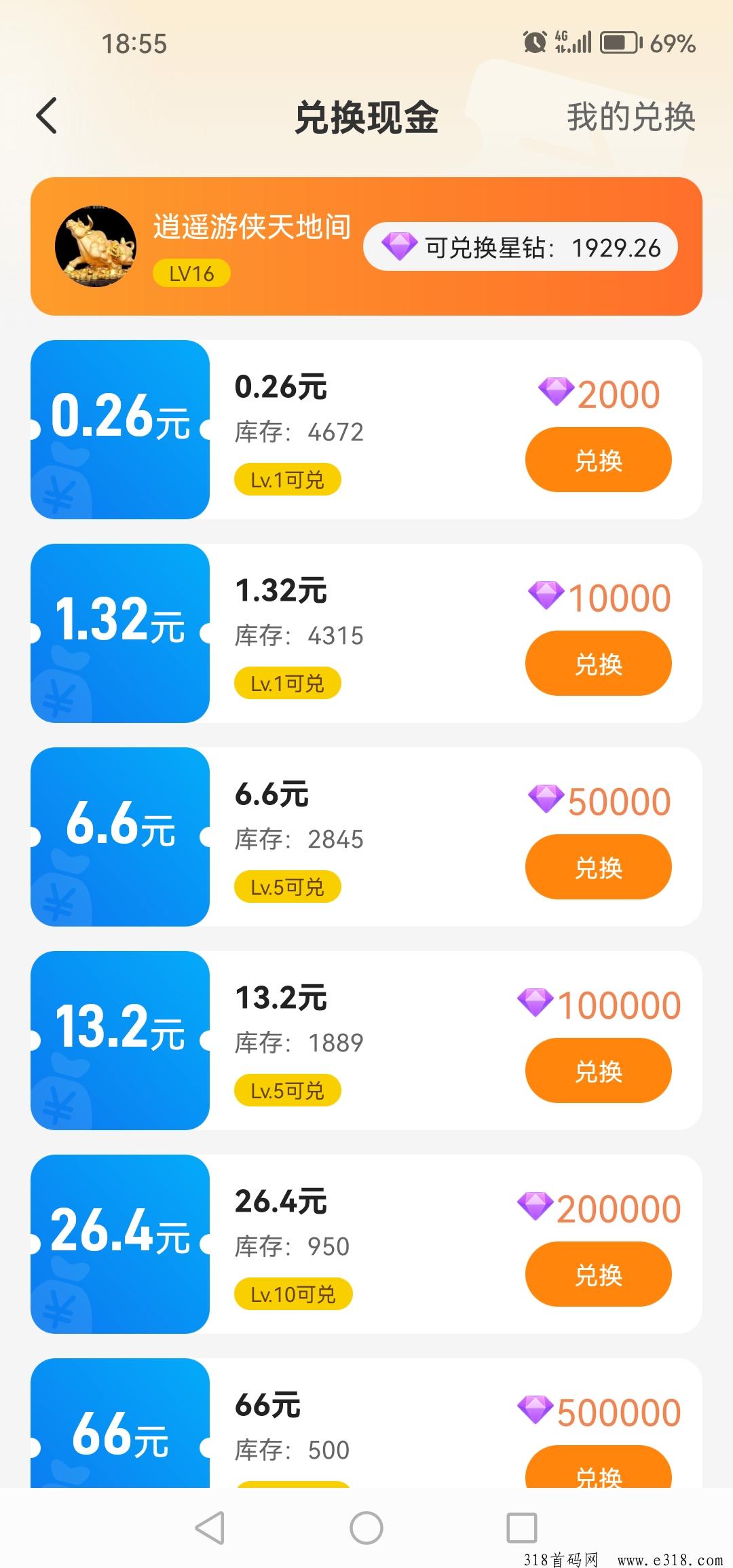Screen dimensions: 733x1568
Task: Tap 兑换 for the 0.26元 reward
Action: (598, 460)
